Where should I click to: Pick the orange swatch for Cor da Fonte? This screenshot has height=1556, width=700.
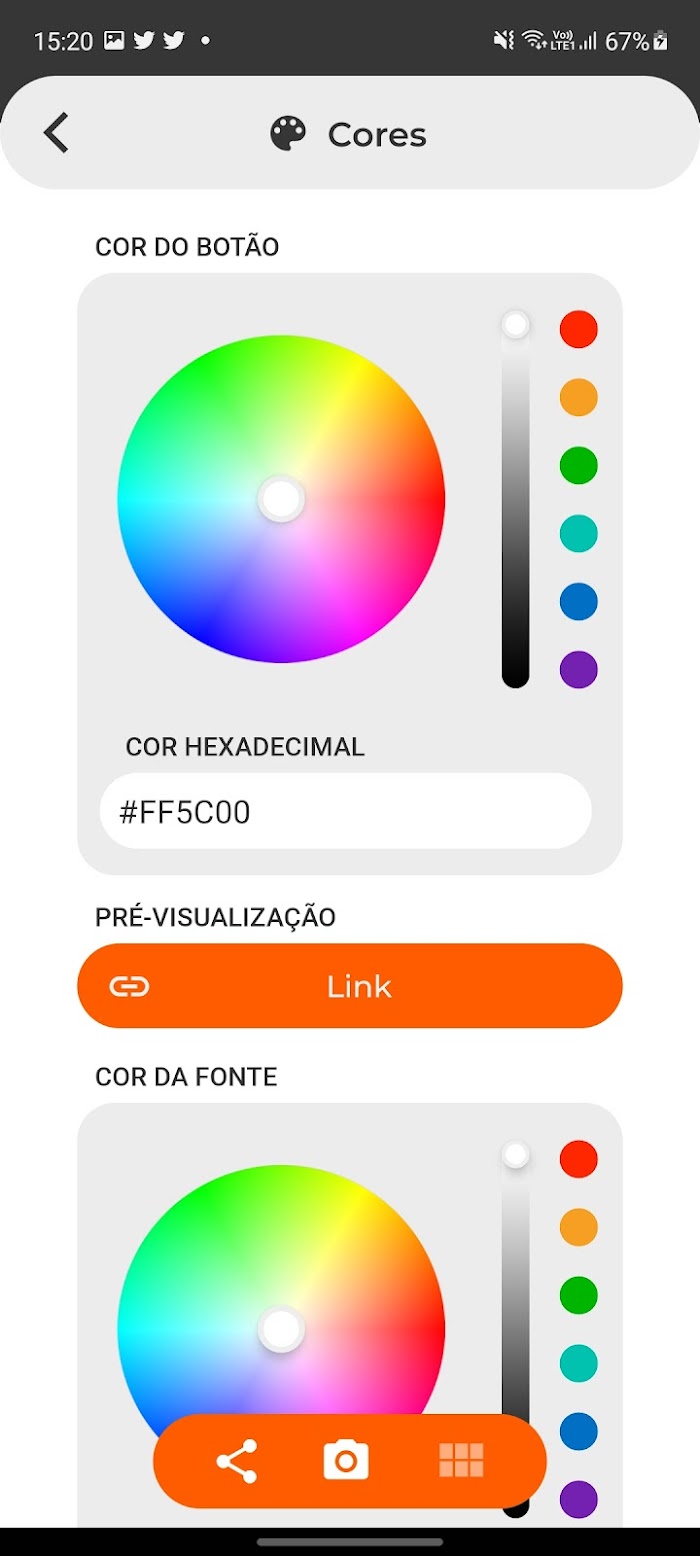click(x=578, y=1227)
